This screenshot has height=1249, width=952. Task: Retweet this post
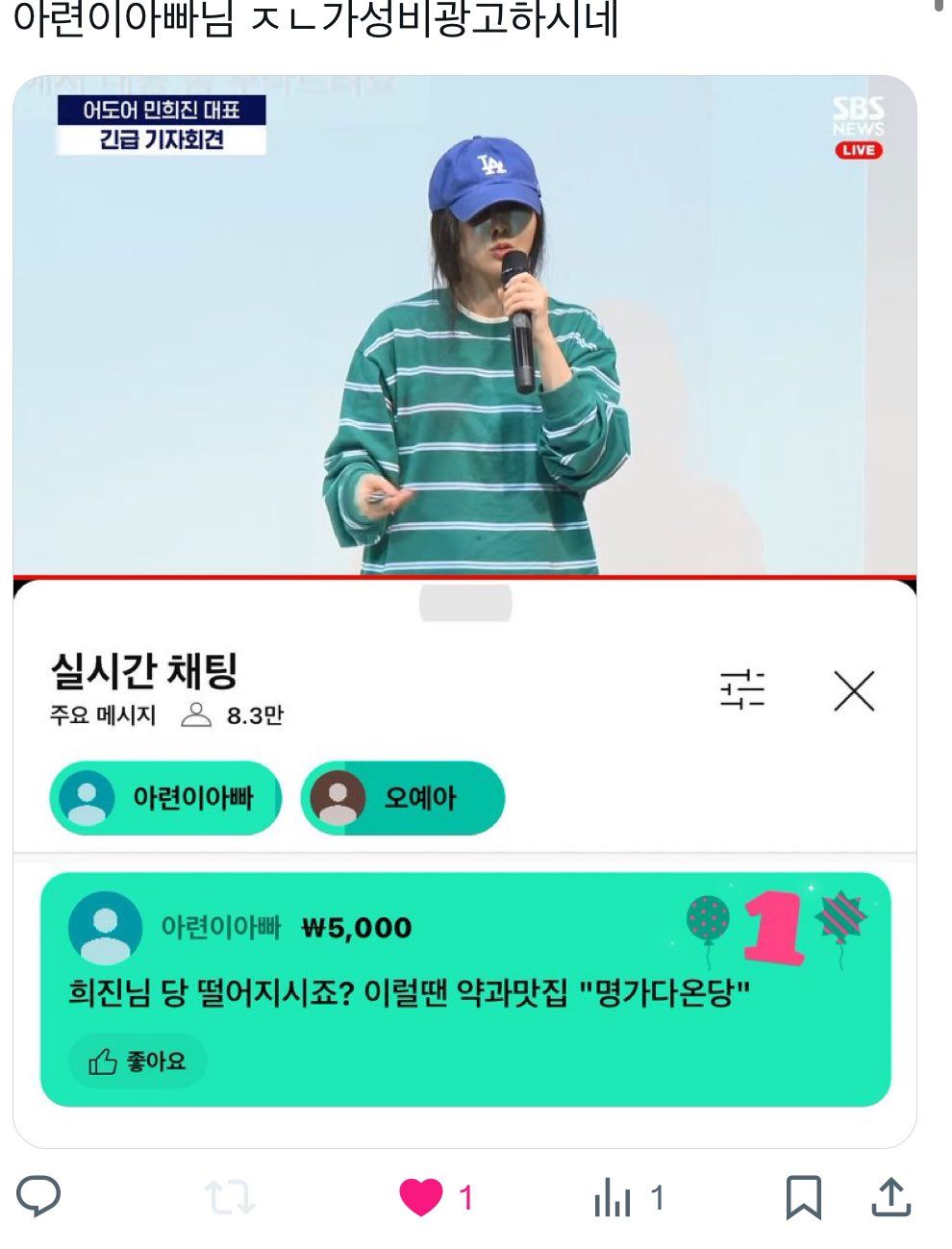pyautogui.click(x=230, y=1198)
